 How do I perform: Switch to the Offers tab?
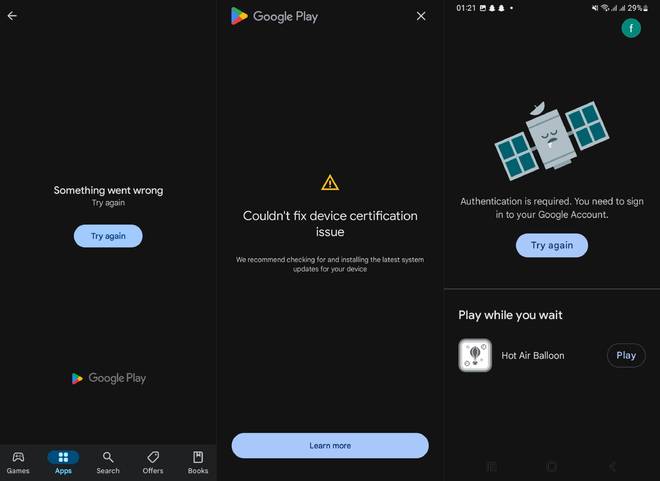(153, 462)
